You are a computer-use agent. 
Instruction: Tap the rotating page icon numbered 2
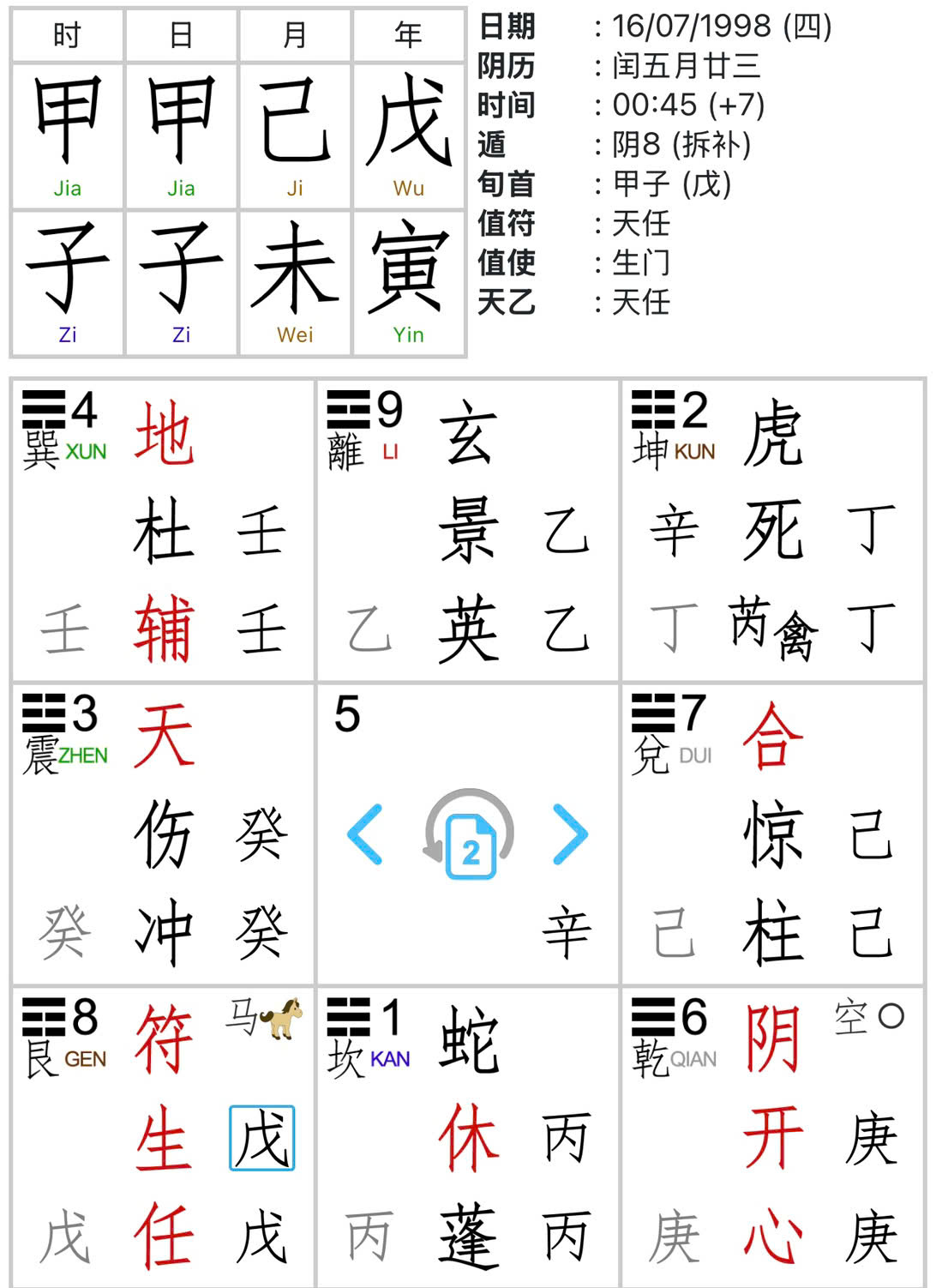point(470,835)
